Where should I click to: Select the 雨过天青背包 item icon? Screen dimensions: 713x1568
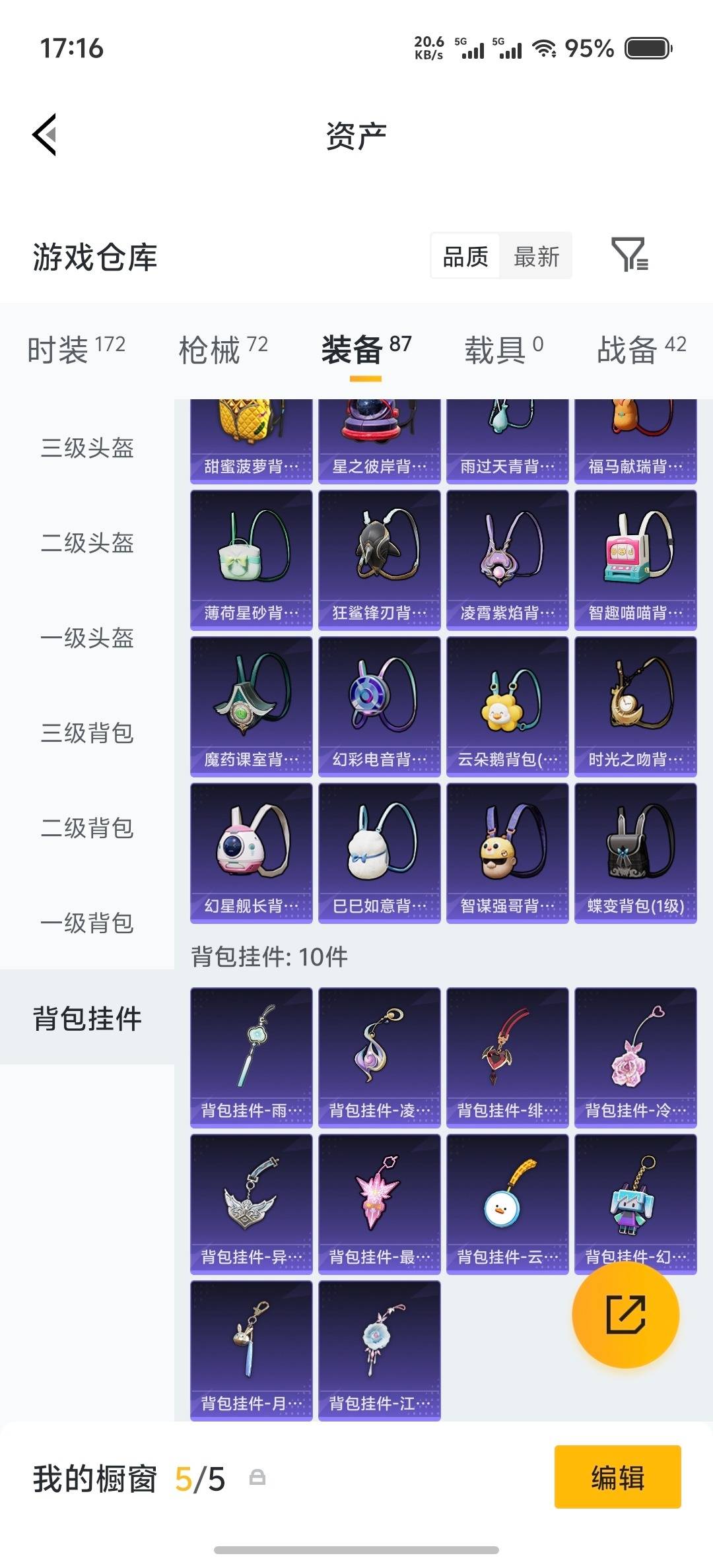pos(507,436)
